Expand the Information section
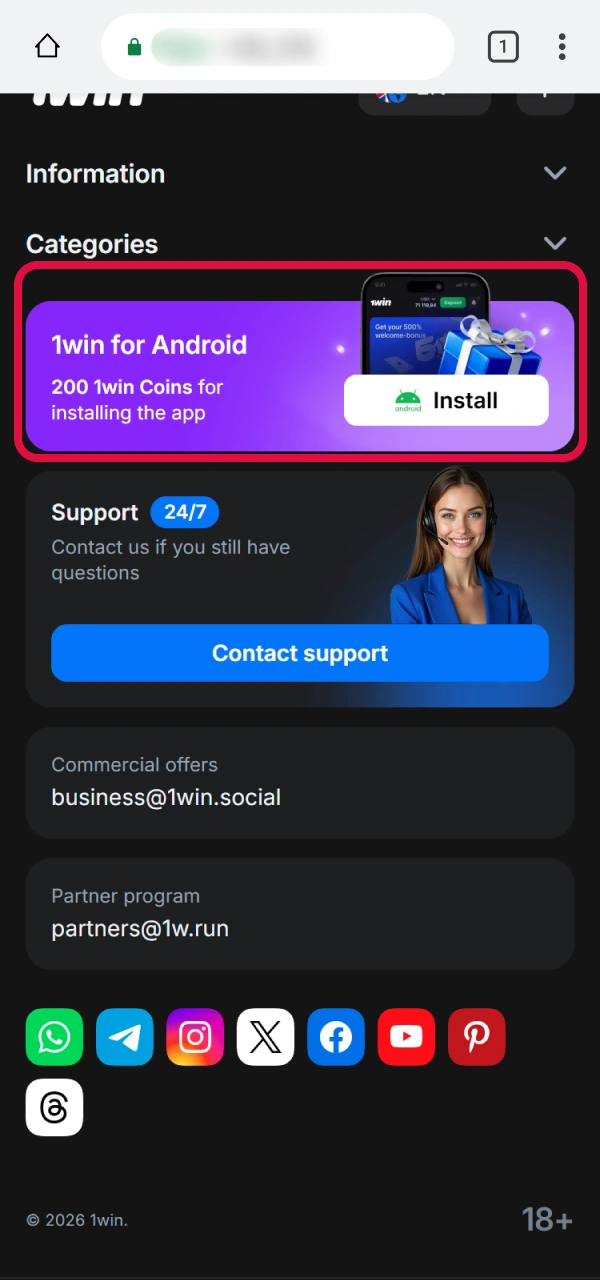This screenshot has height=1280, width=600. 554,173
